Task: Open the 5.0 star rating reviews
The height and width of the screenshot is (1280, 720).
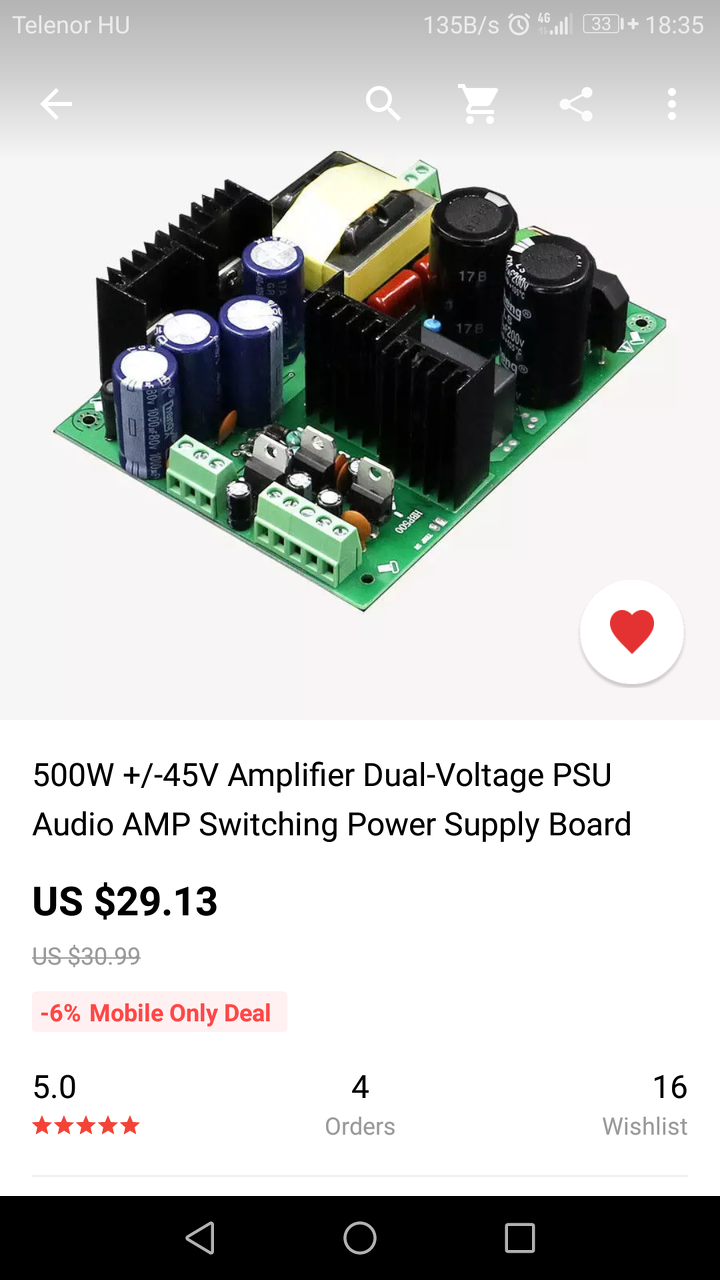Action: click(x=85, y=1105)
